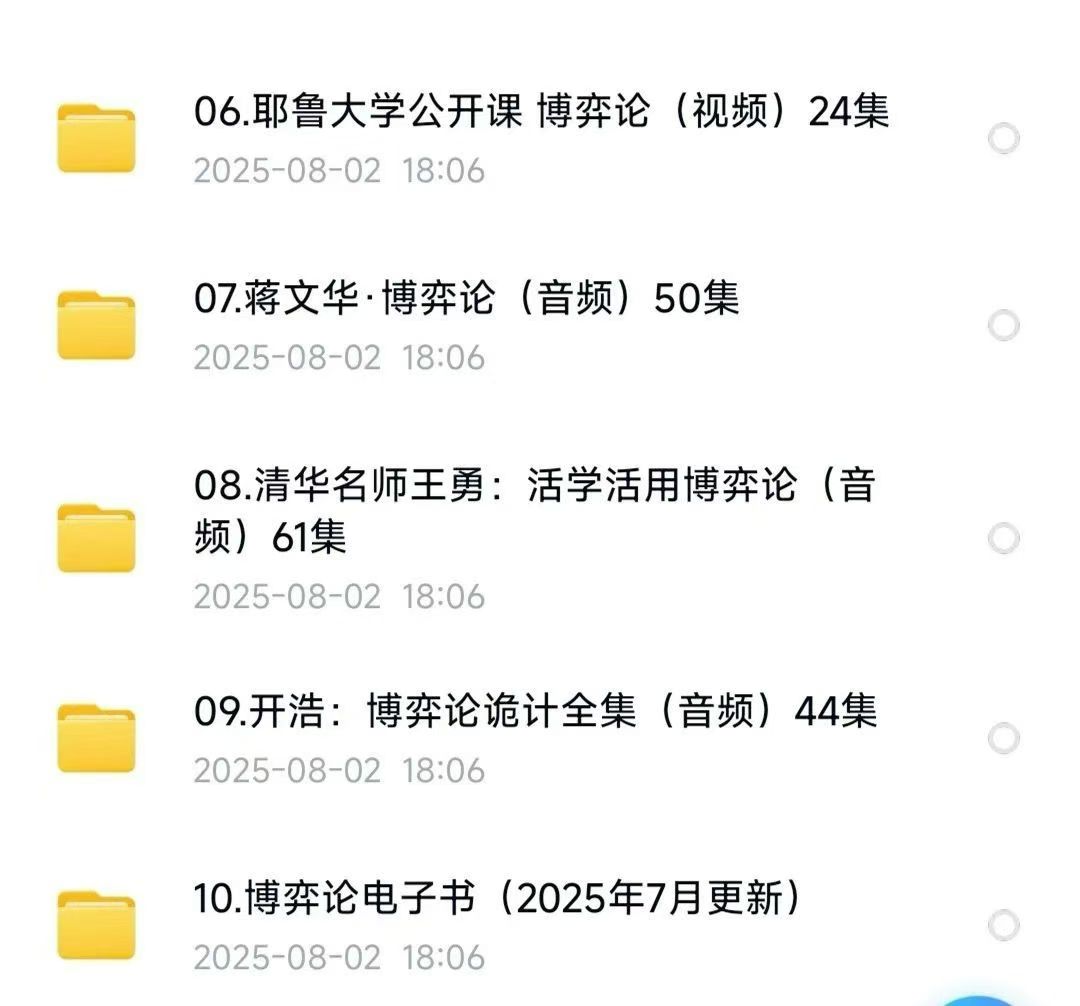Tick the selection circle for 07.蒋文华·博弈论

point(1003,325)
